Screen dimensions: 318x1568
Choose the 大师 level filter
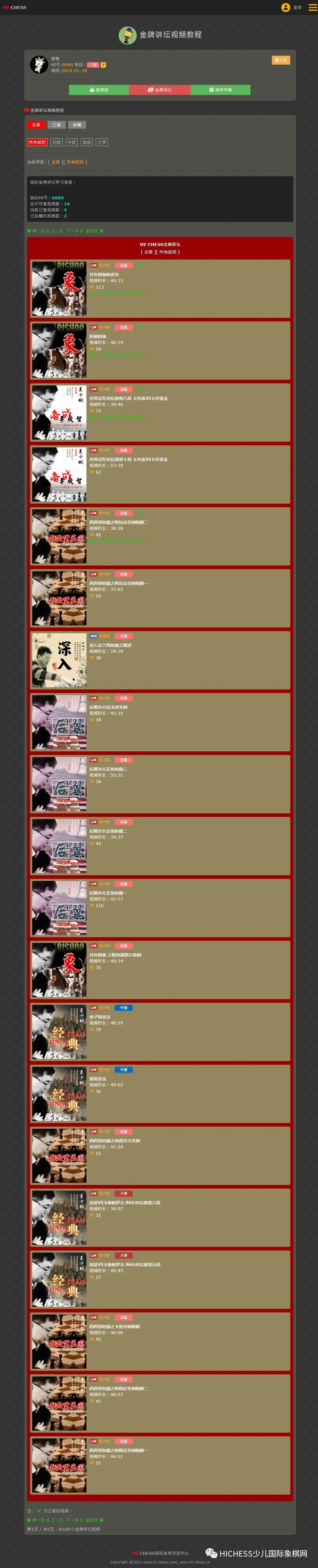point(102,142)
